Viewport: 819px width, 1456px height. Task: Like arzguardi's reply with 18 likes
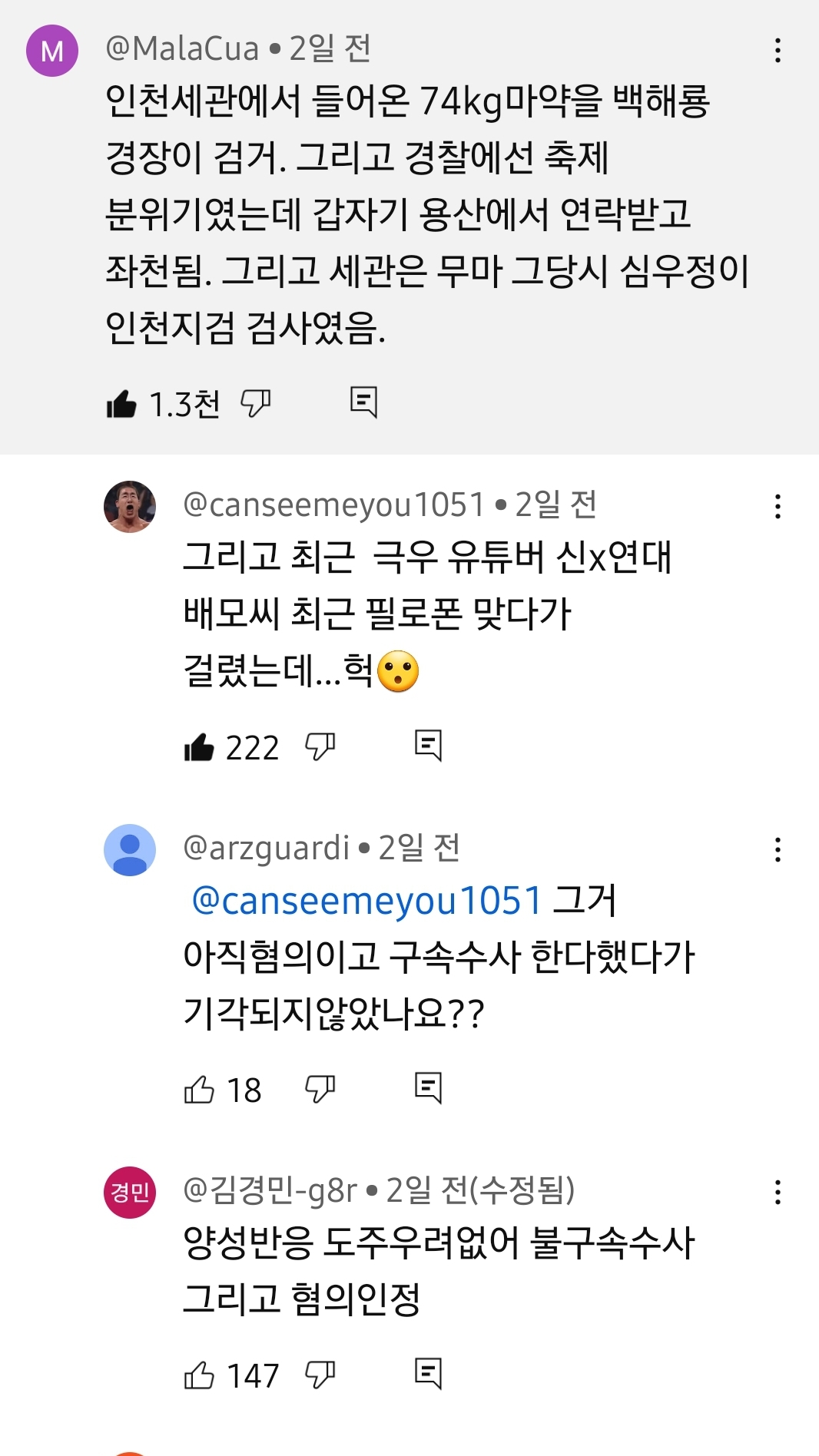[x=199, y=1090]
